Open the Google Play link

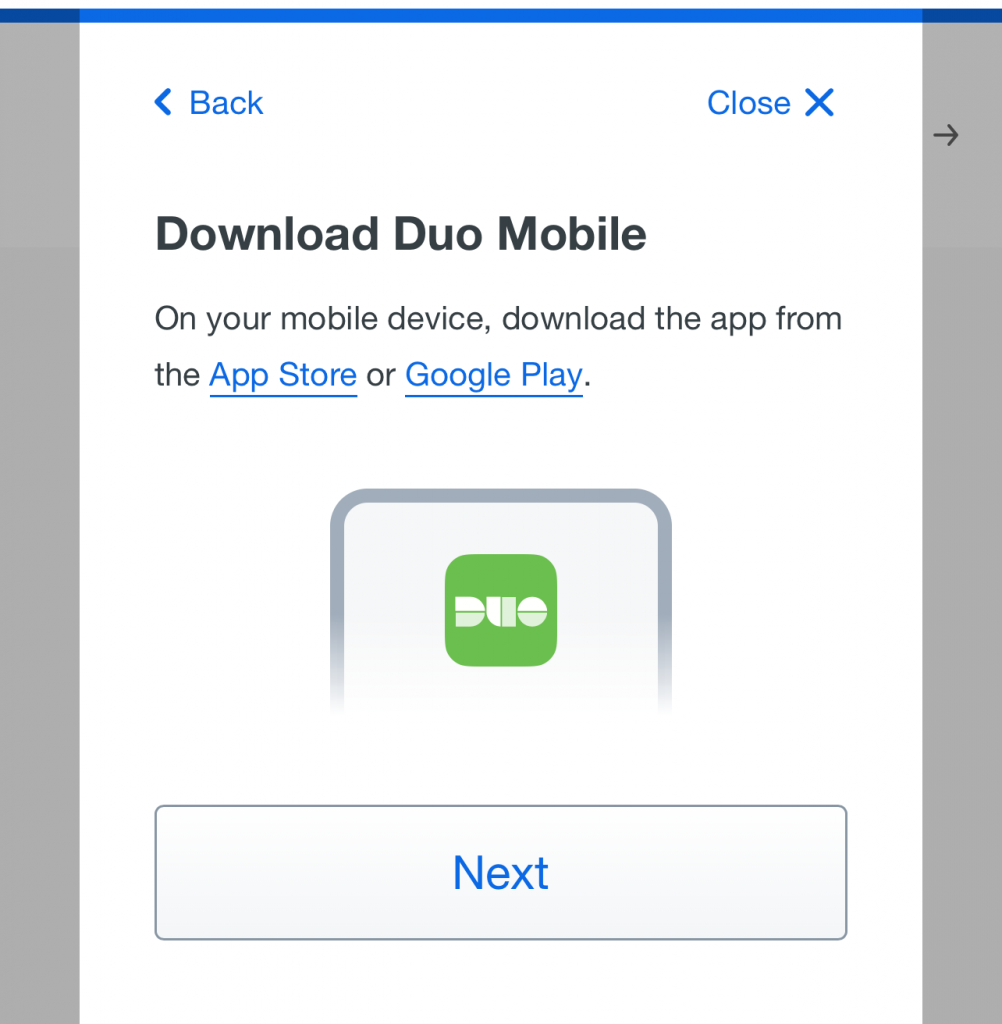[x=493, y=375]
